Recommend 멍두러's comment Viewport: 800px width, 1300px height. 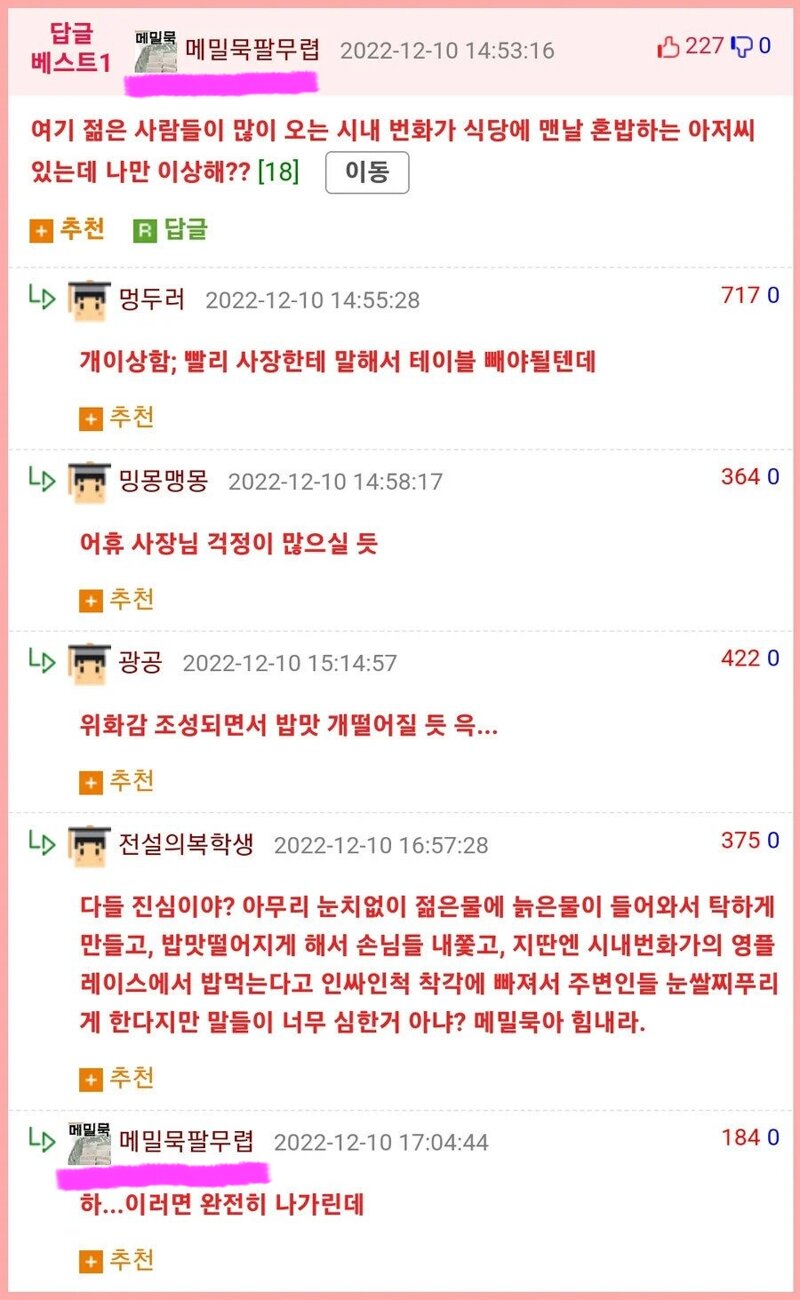[x=116, y=418]
